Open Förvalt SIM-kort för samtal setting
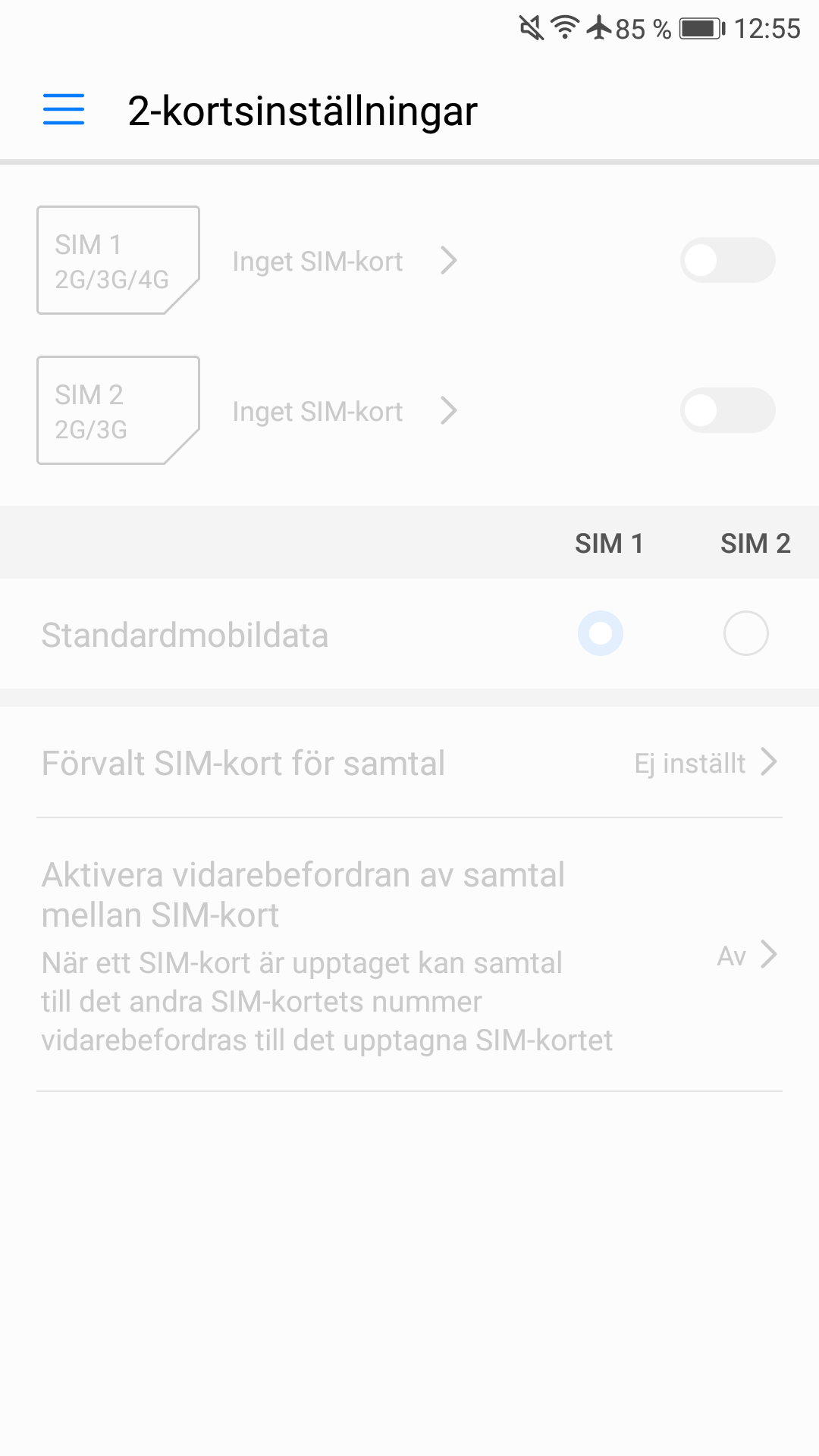The height and width of the screenshot is (1456, 819). coord(409,763)
